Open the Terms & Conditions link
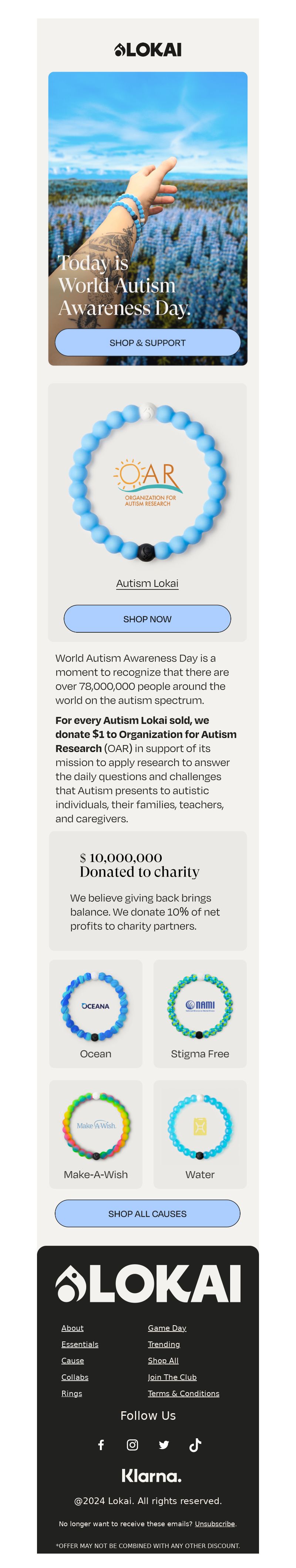 coord(183,1394)
